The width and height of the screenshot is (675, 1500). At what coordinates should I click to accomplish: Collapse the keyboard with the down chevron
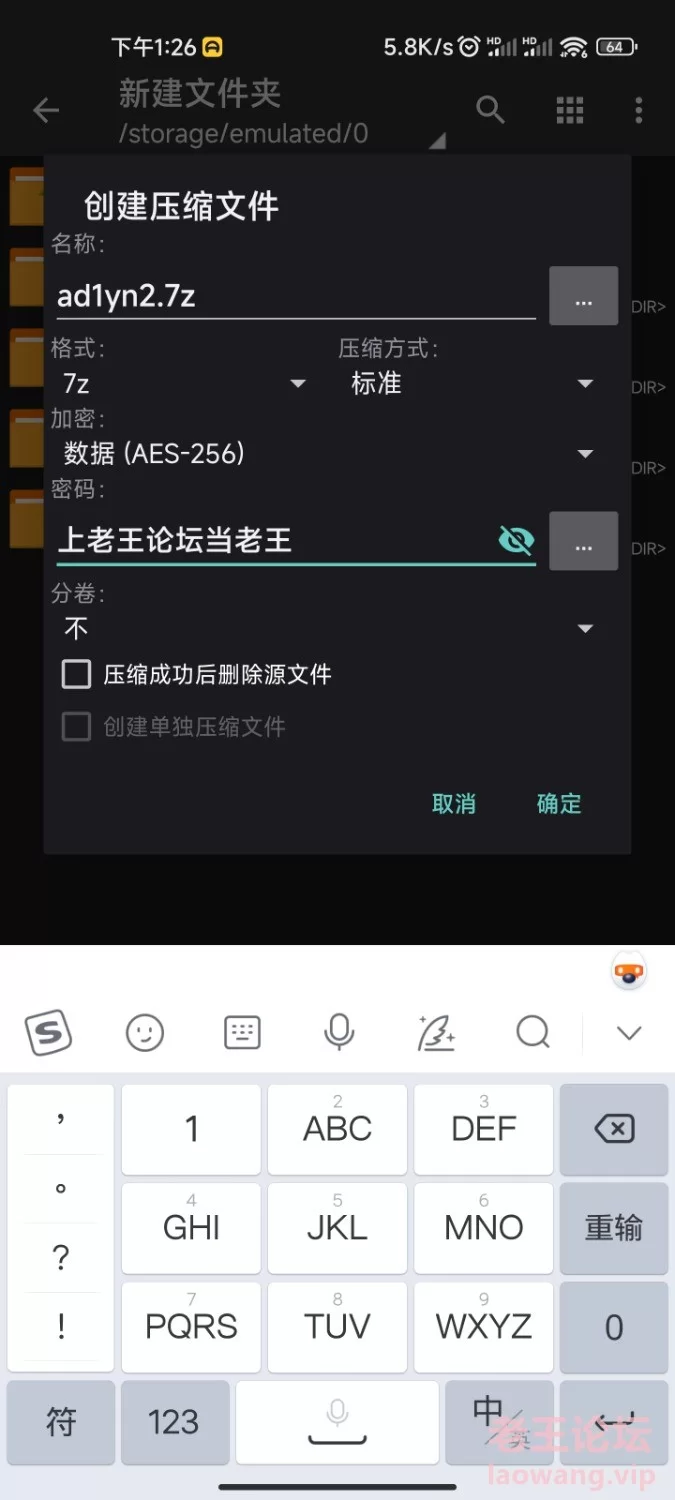pyautogui.click(x=629, y=1033)
